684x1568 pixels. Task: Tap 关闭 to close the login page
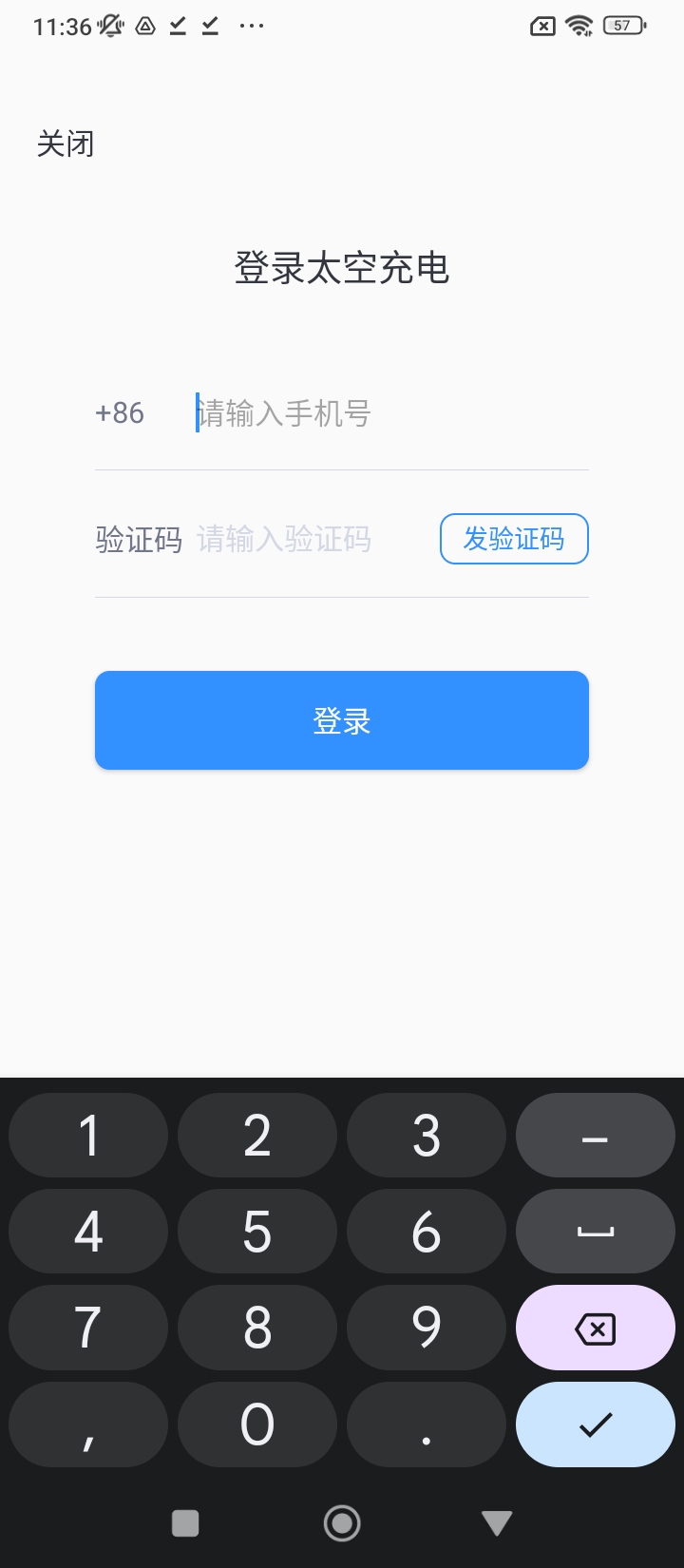pos(66,144)
